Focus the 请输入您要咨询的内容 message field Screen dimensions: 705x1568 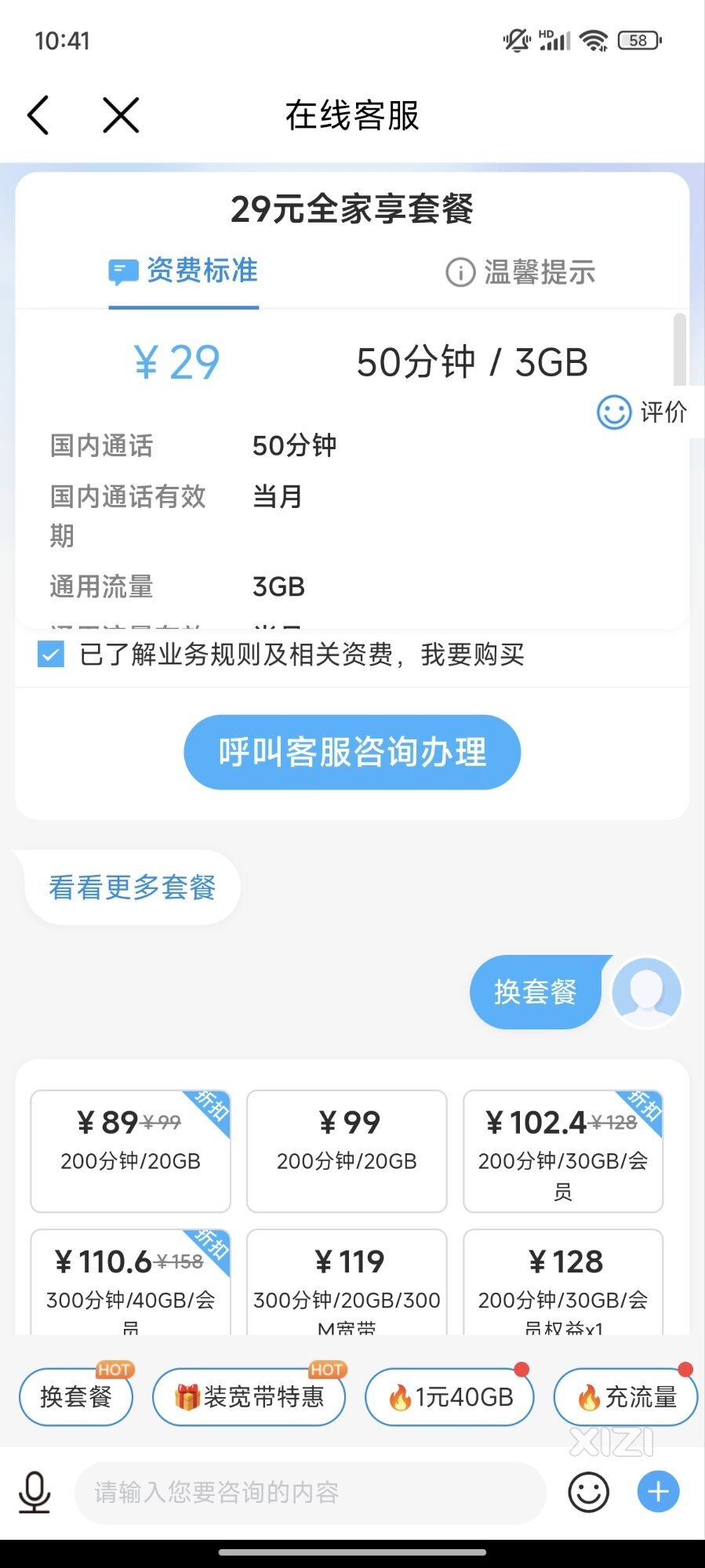(x=311, y=1492)
